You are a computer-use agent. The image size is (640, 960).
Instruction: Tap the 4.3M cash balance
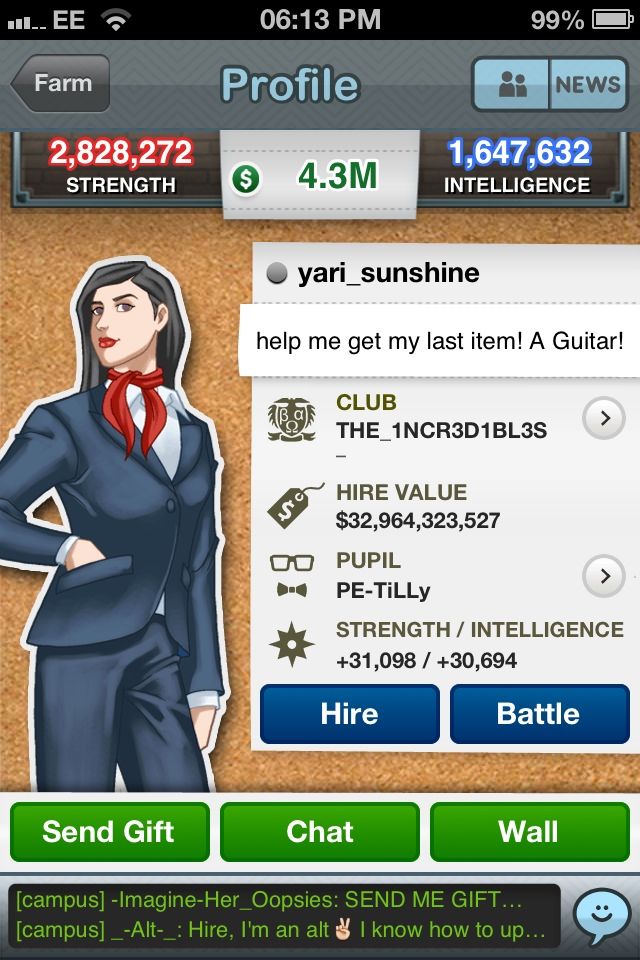(320, 177)
